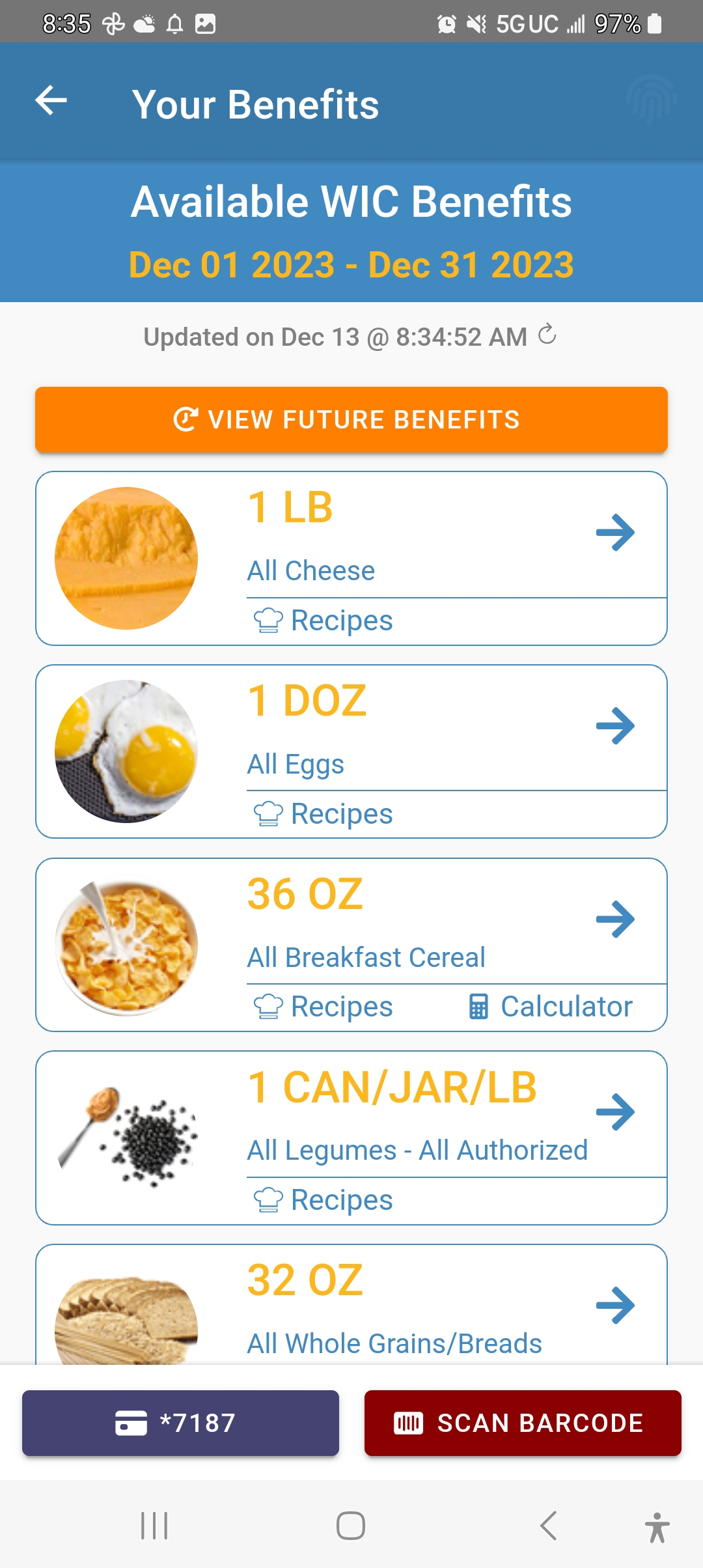This screenshot has width=703, height=1568.
Task: Go back using the app bar arrow
Action: click(51, 101)
